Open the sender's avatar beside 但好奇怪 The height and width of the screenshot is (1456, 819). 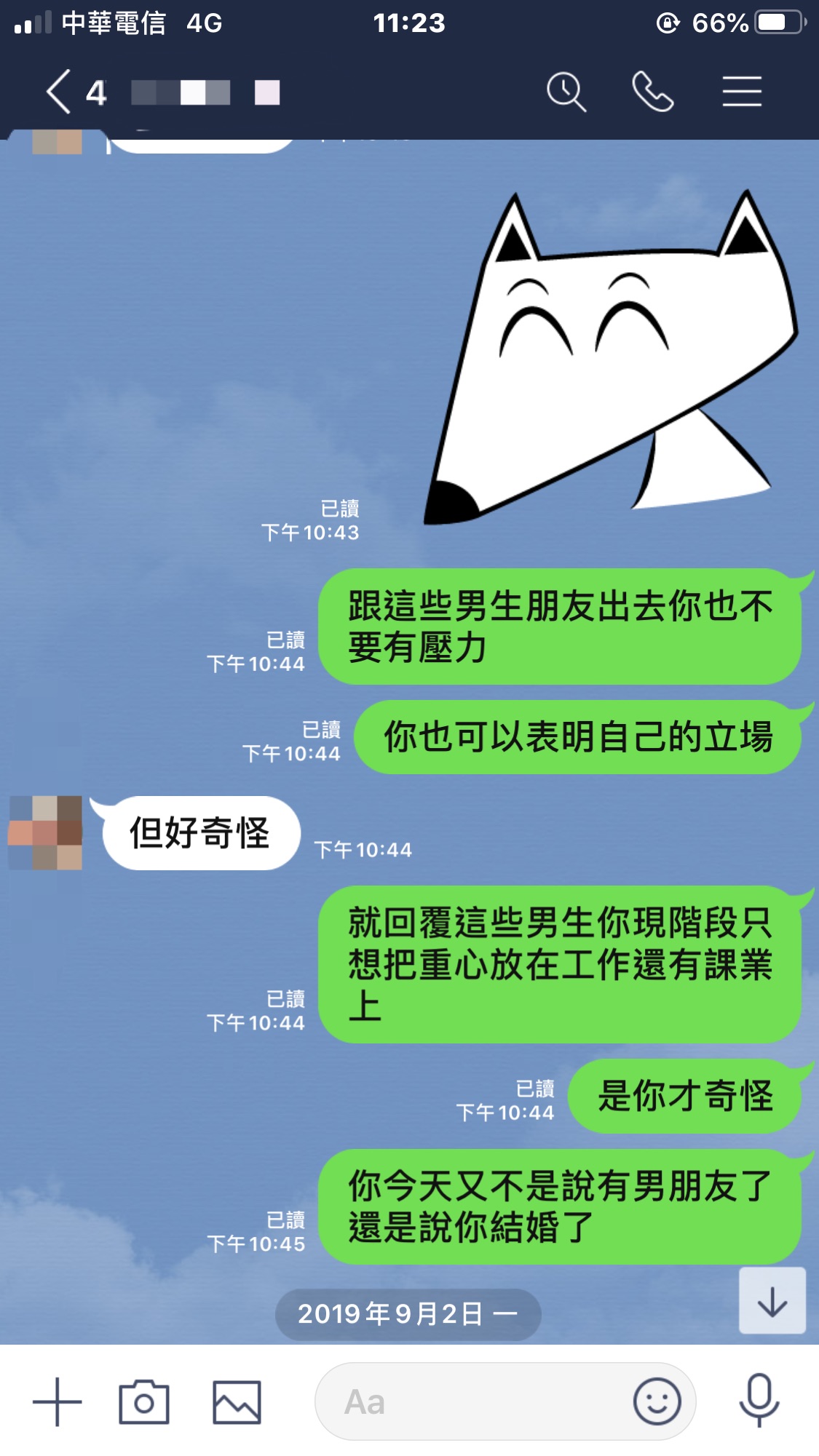point(45,833)
